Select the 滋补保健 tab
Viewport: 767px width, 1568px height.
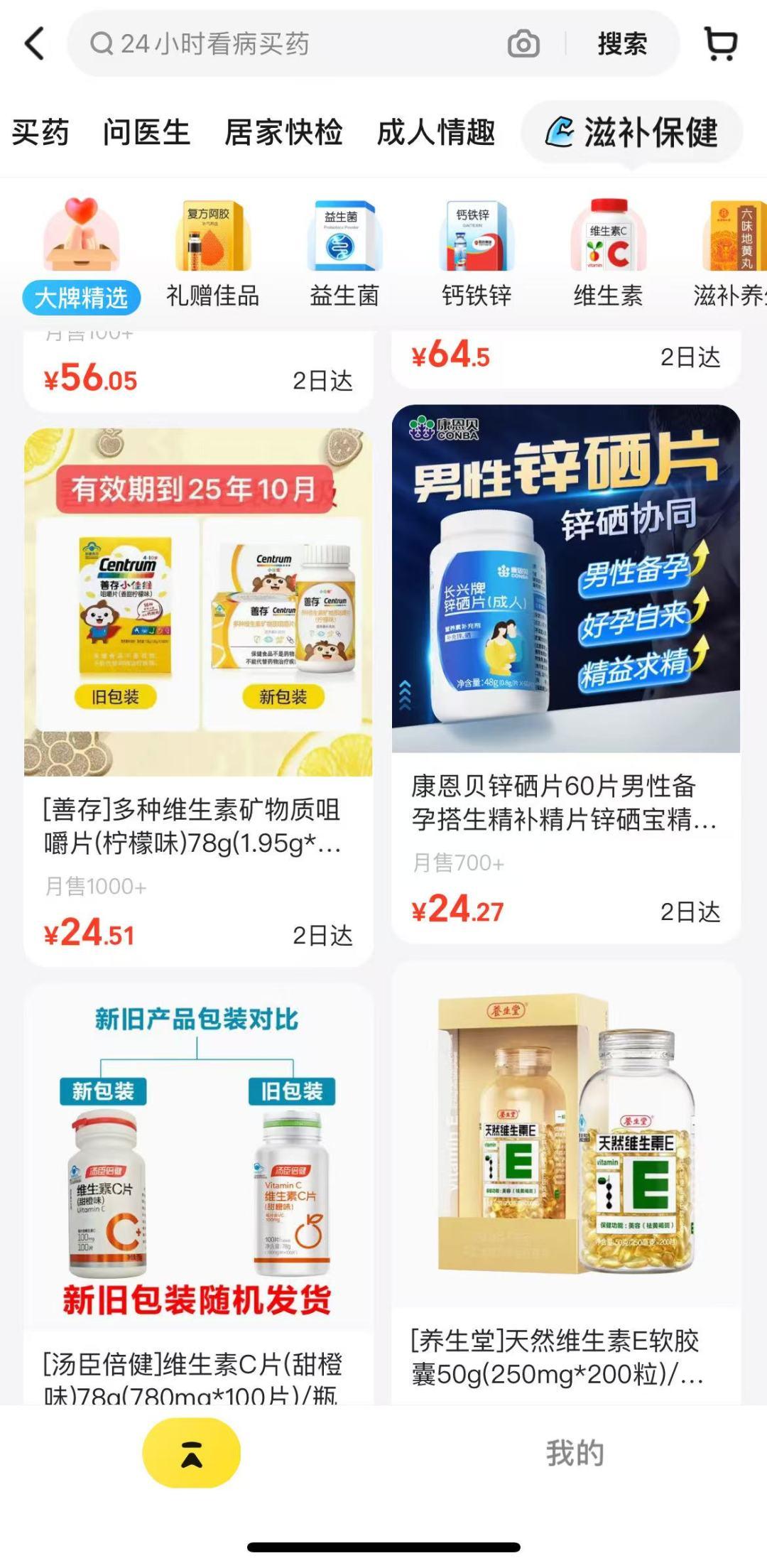[632, 133]
